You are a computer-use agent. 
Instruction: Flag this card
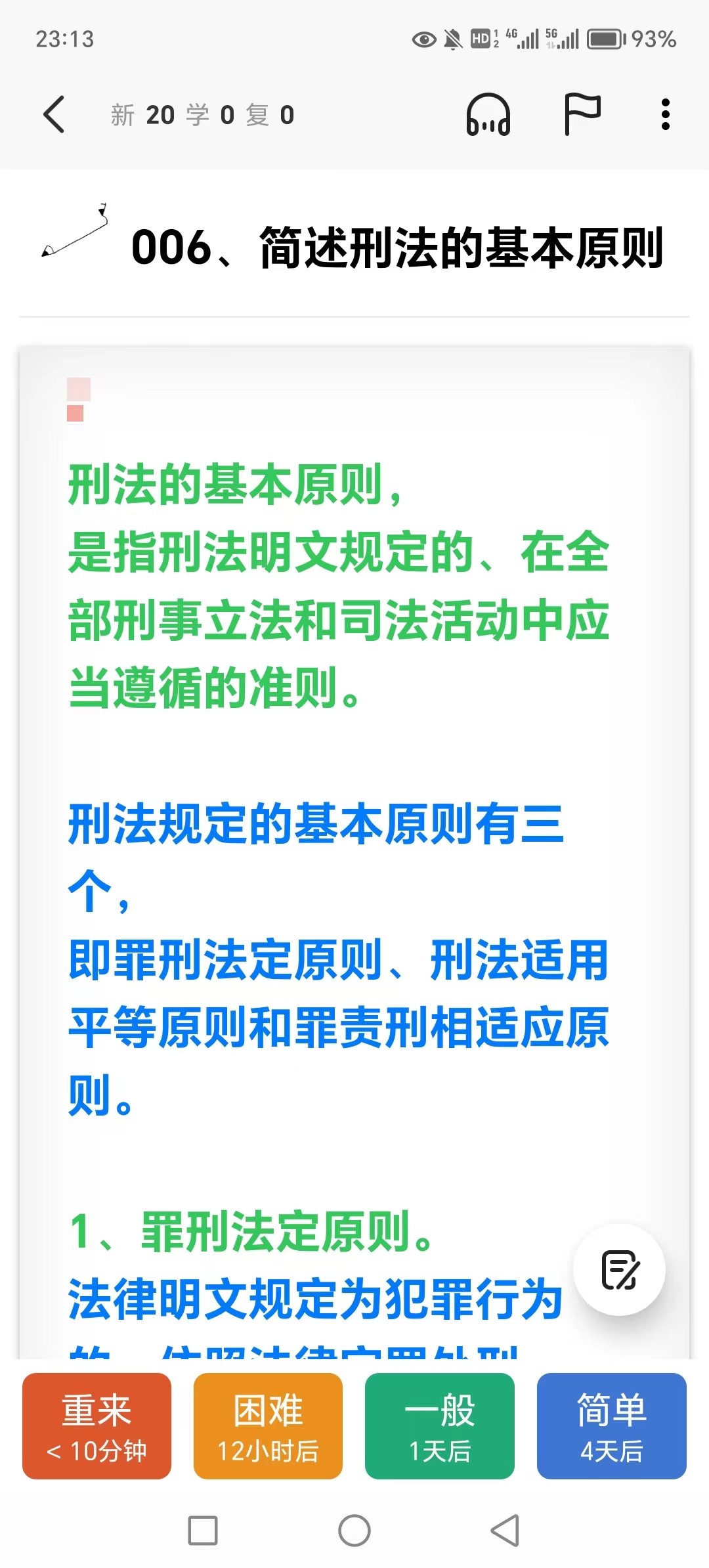582,114
